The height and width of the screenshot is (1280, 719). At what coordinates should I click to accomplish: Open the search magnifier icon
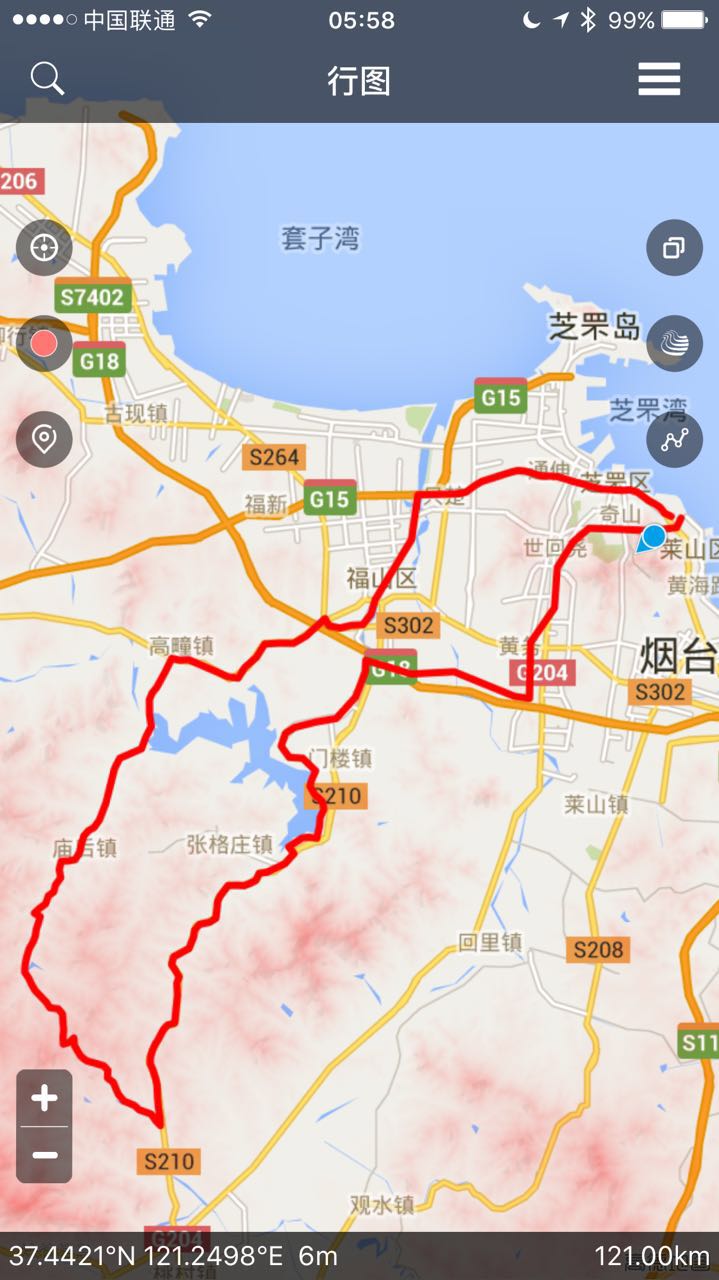point(47,78)
